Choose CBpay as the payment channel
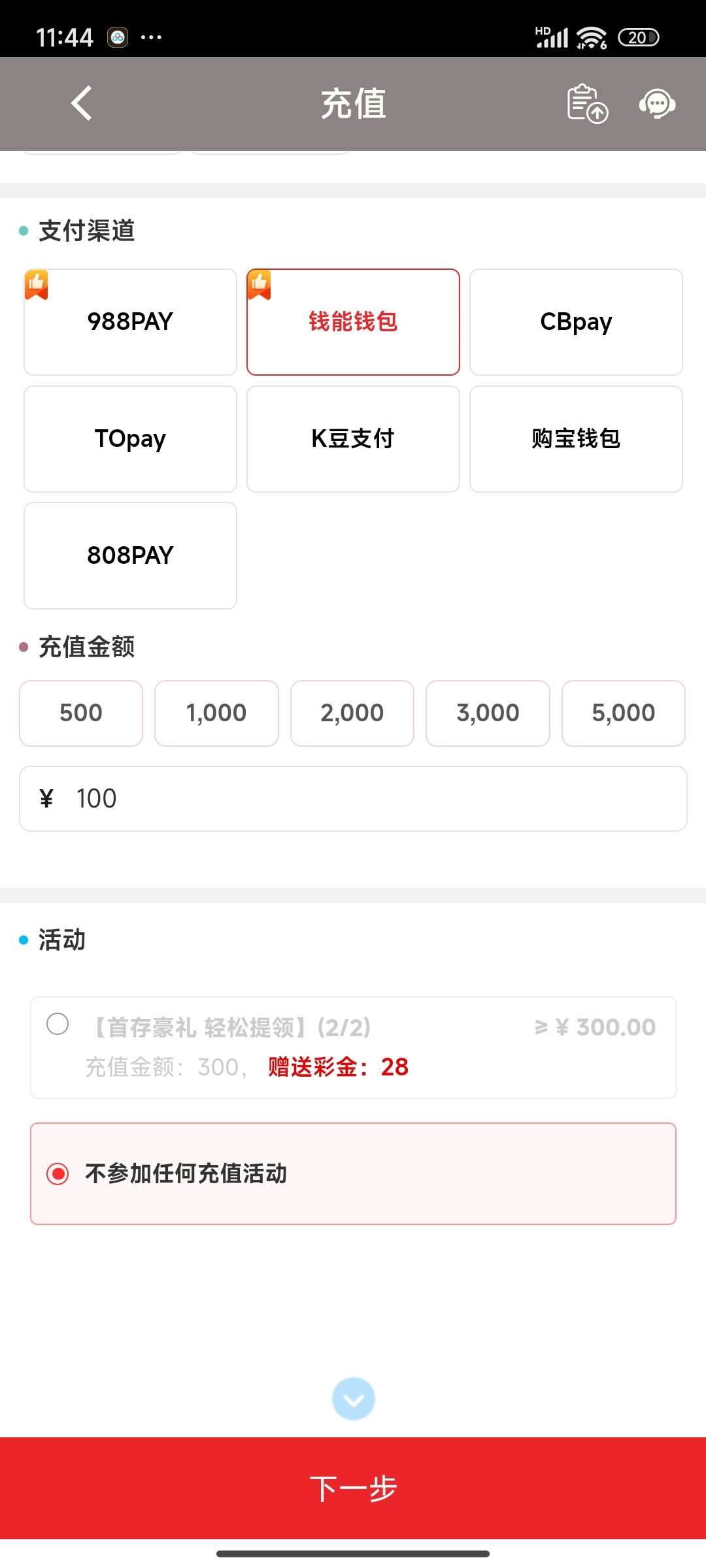This screenshot has width=706, height=1568. pyautogui.click(x=576, y=321)
